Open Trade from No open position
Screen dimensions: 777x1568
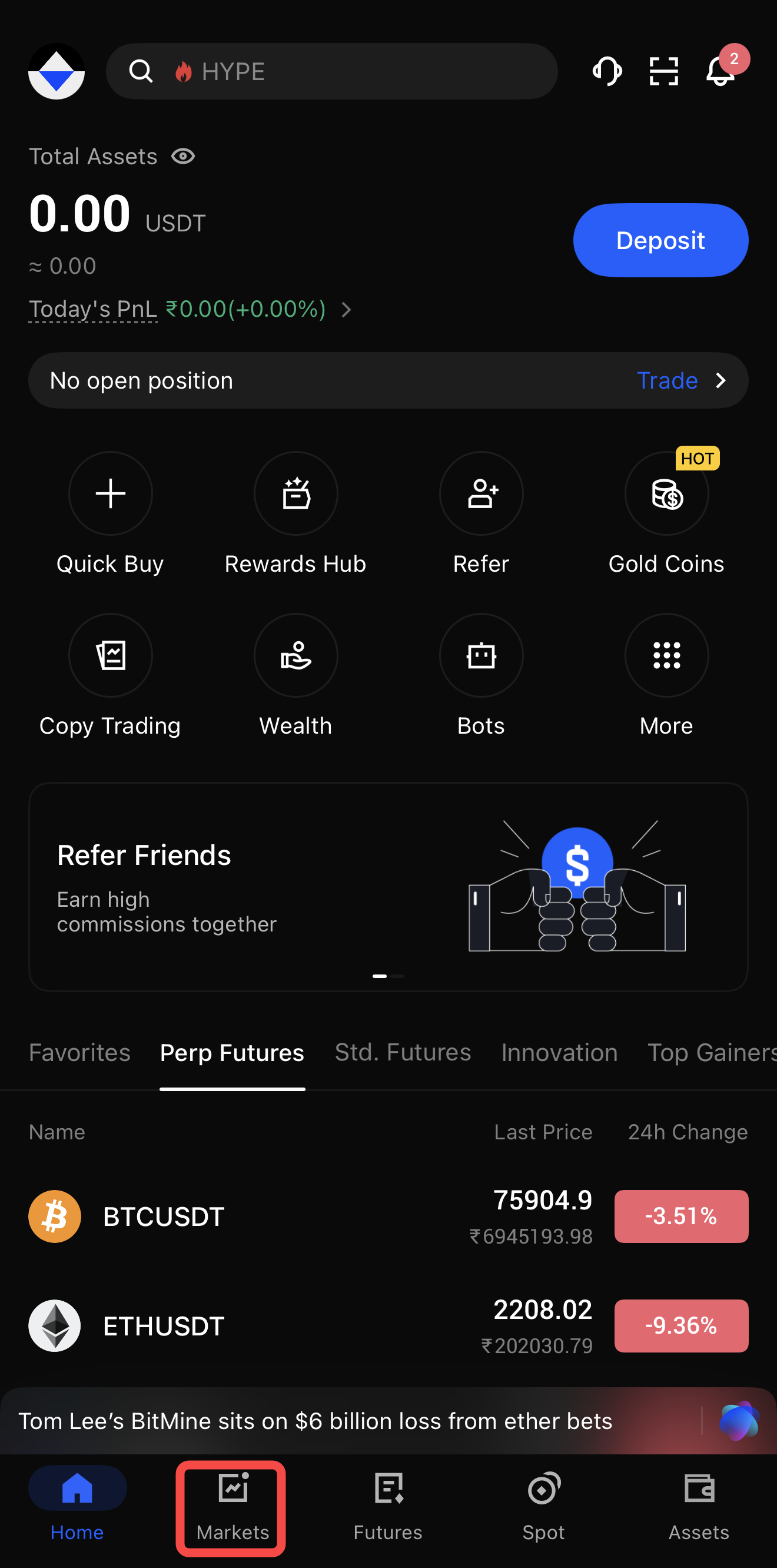(x=680, y=380)
